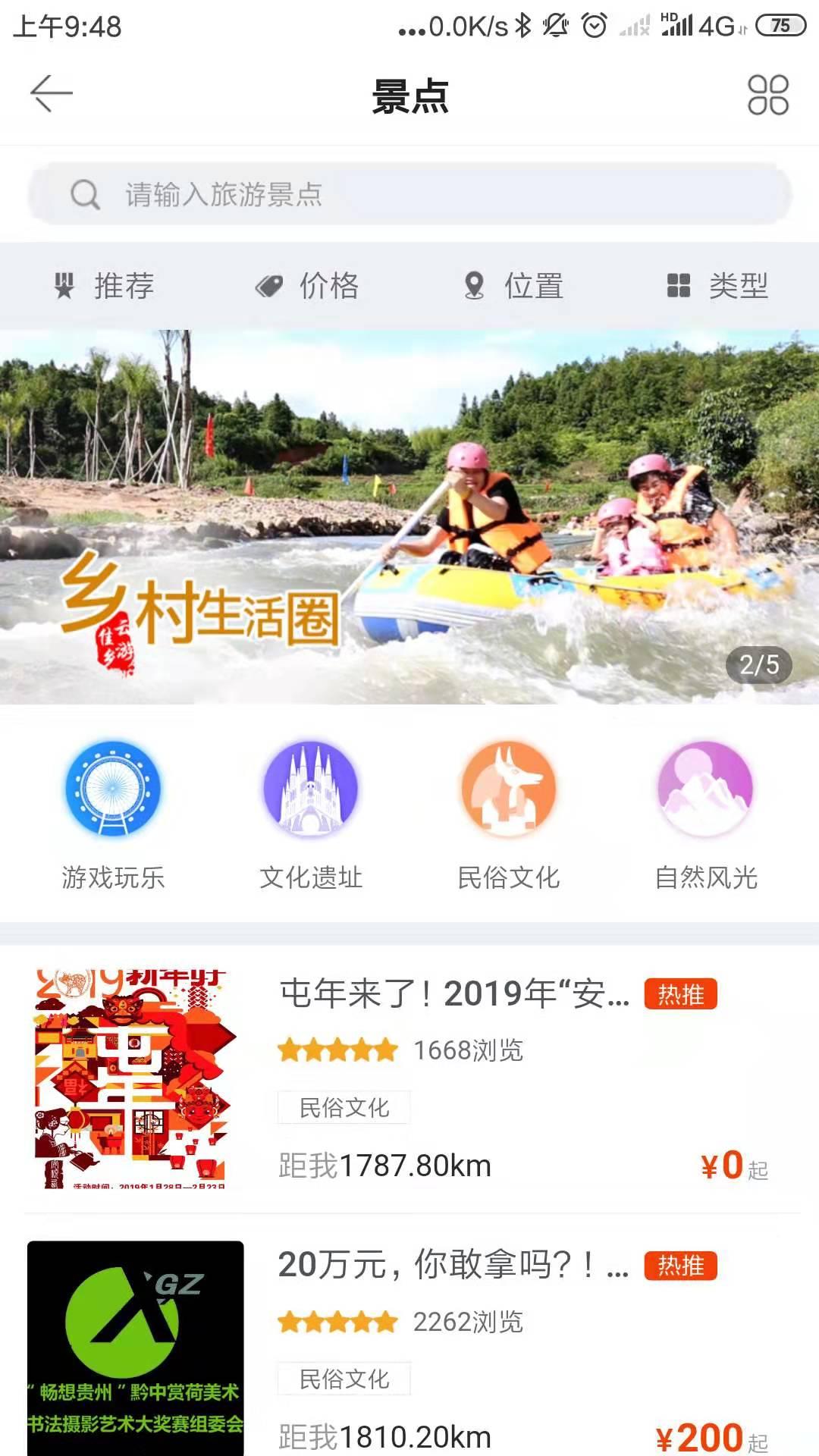Expand the 类型 filter

click(717, 286)
